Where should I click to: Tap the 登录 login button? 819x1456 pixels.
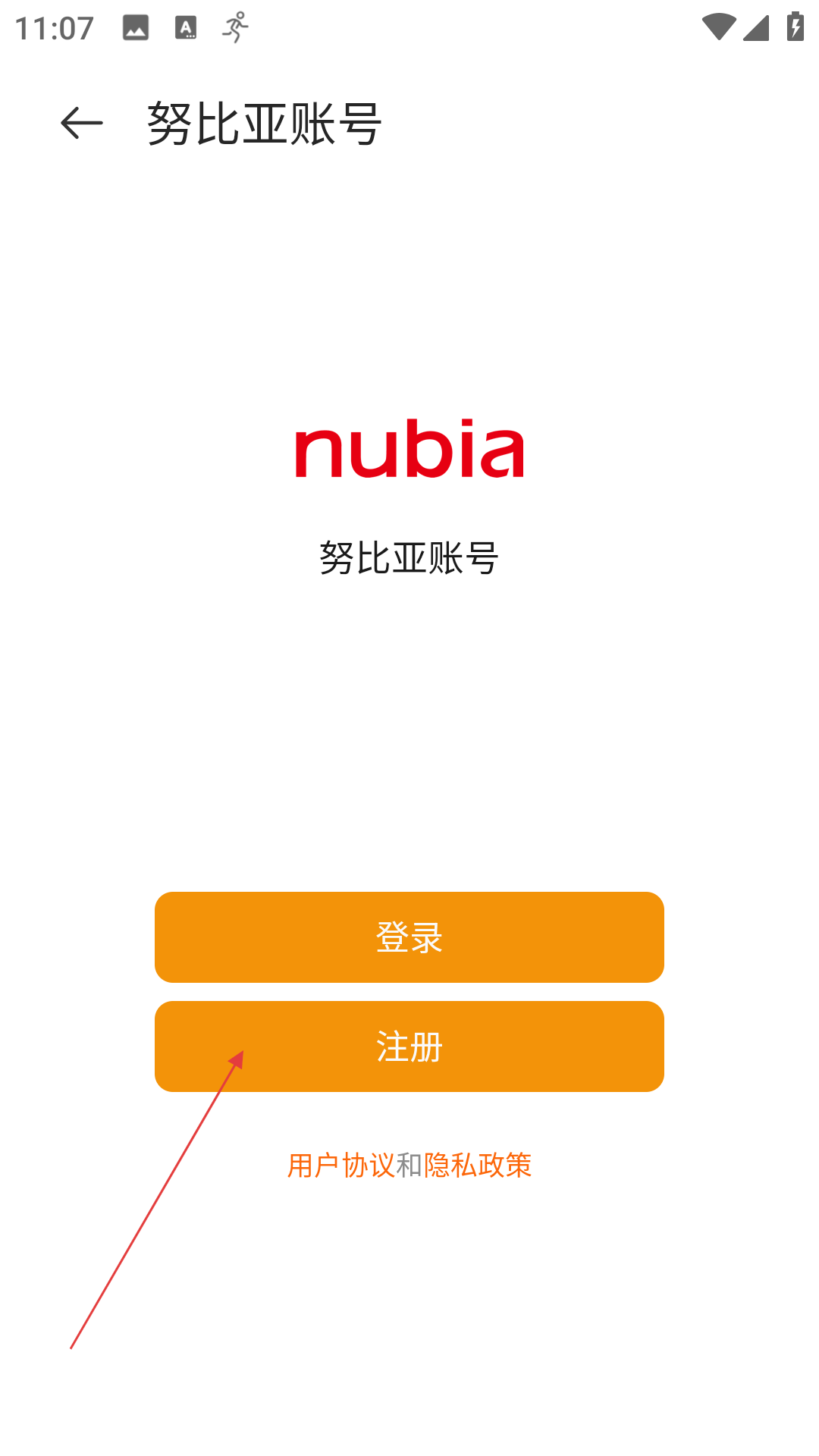click(x=409, y=937)
